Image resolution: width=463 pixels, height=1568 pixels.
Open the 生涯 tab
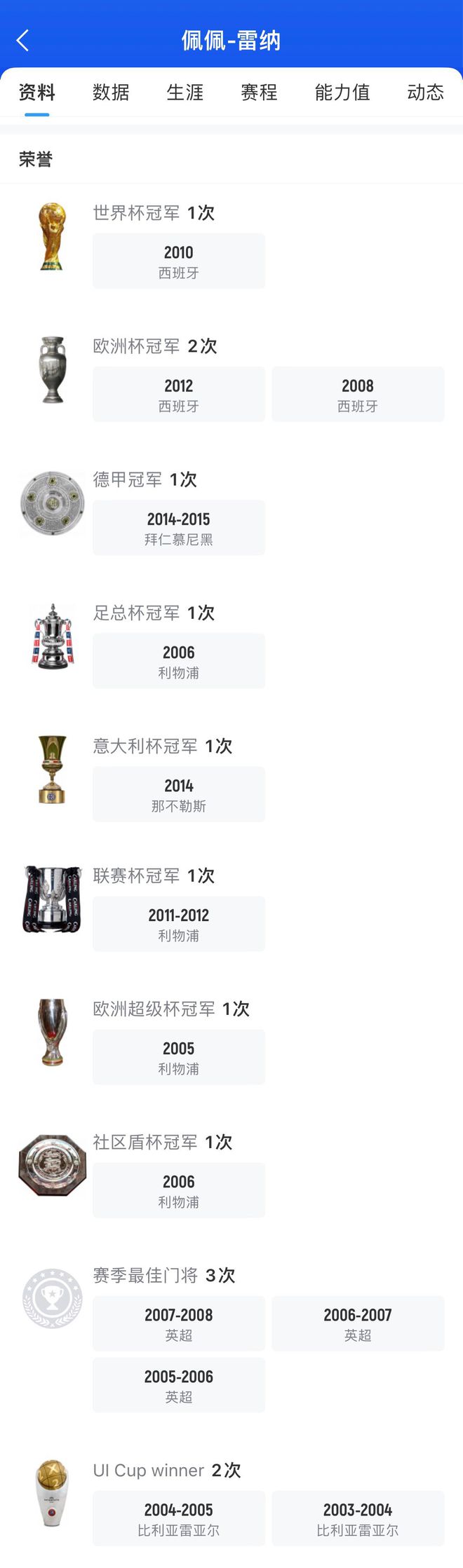pyautogui.click(x=185, y=93)
